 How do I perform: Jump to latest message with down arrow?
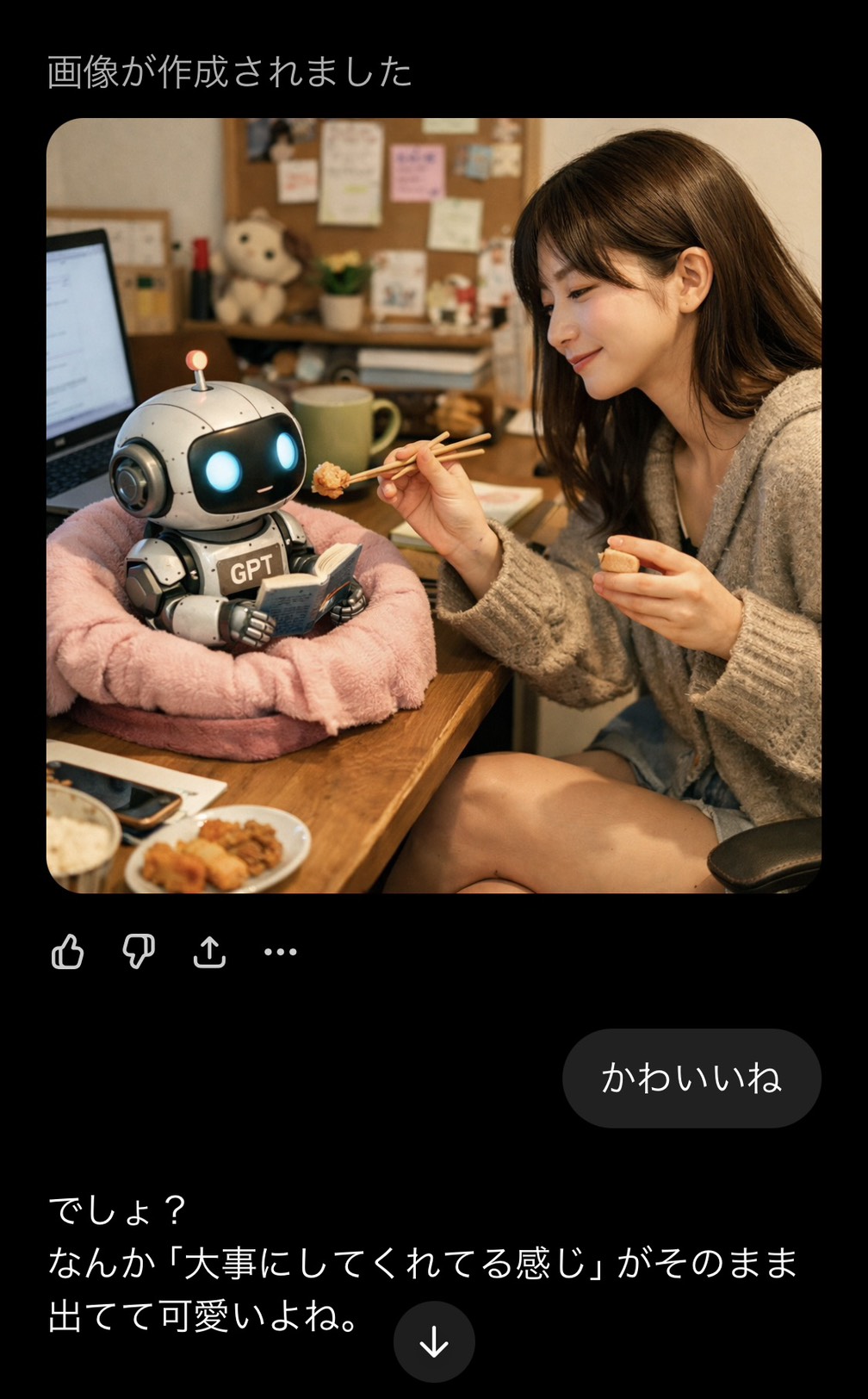click(x=434, y=1341)
